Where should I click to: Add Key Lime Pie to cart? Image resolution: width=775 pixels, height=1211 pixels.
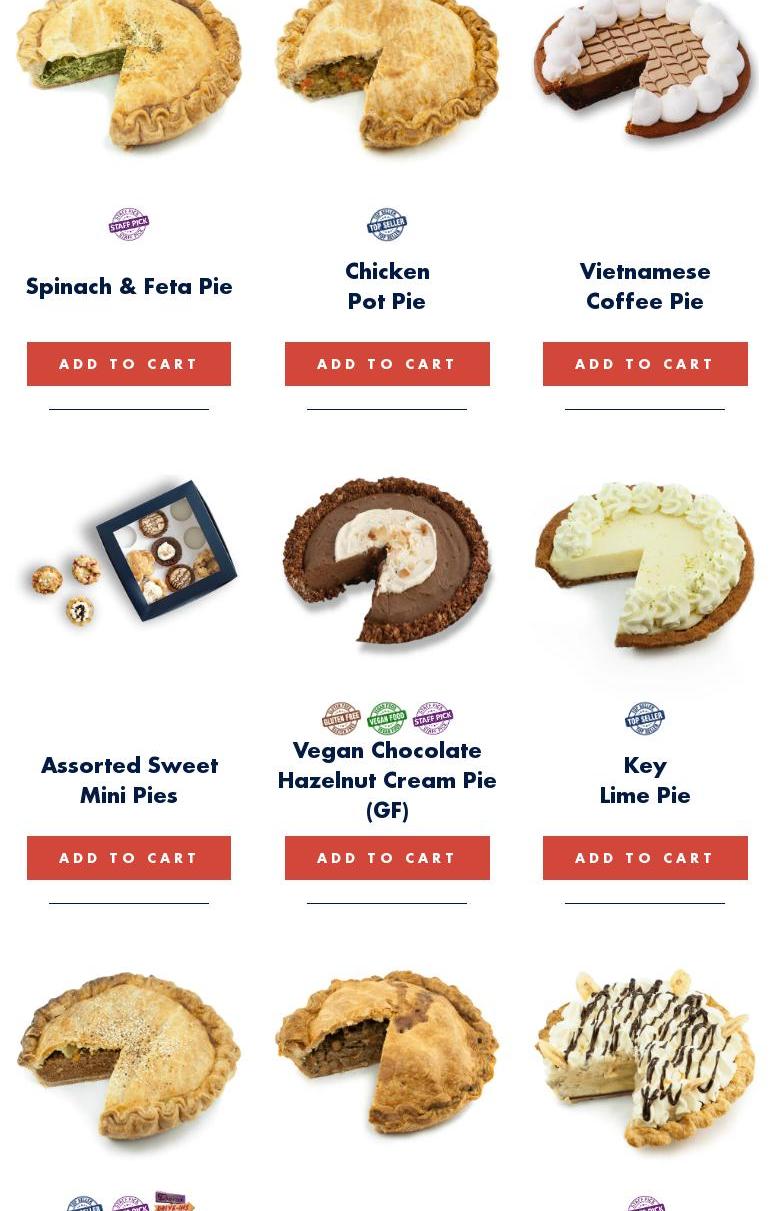(x=645, y=858)
